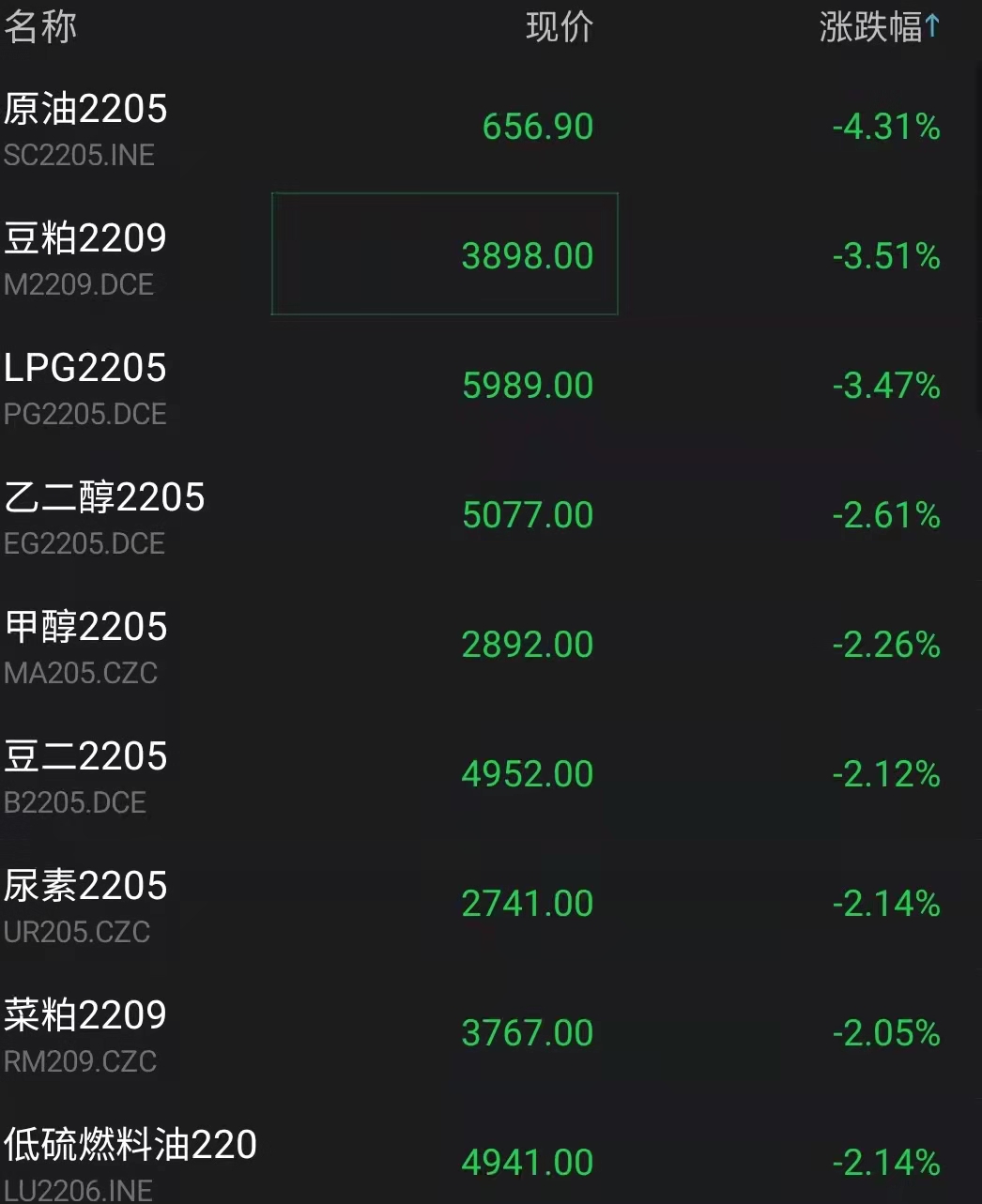View LPG2205 contract details

(85, 387)
